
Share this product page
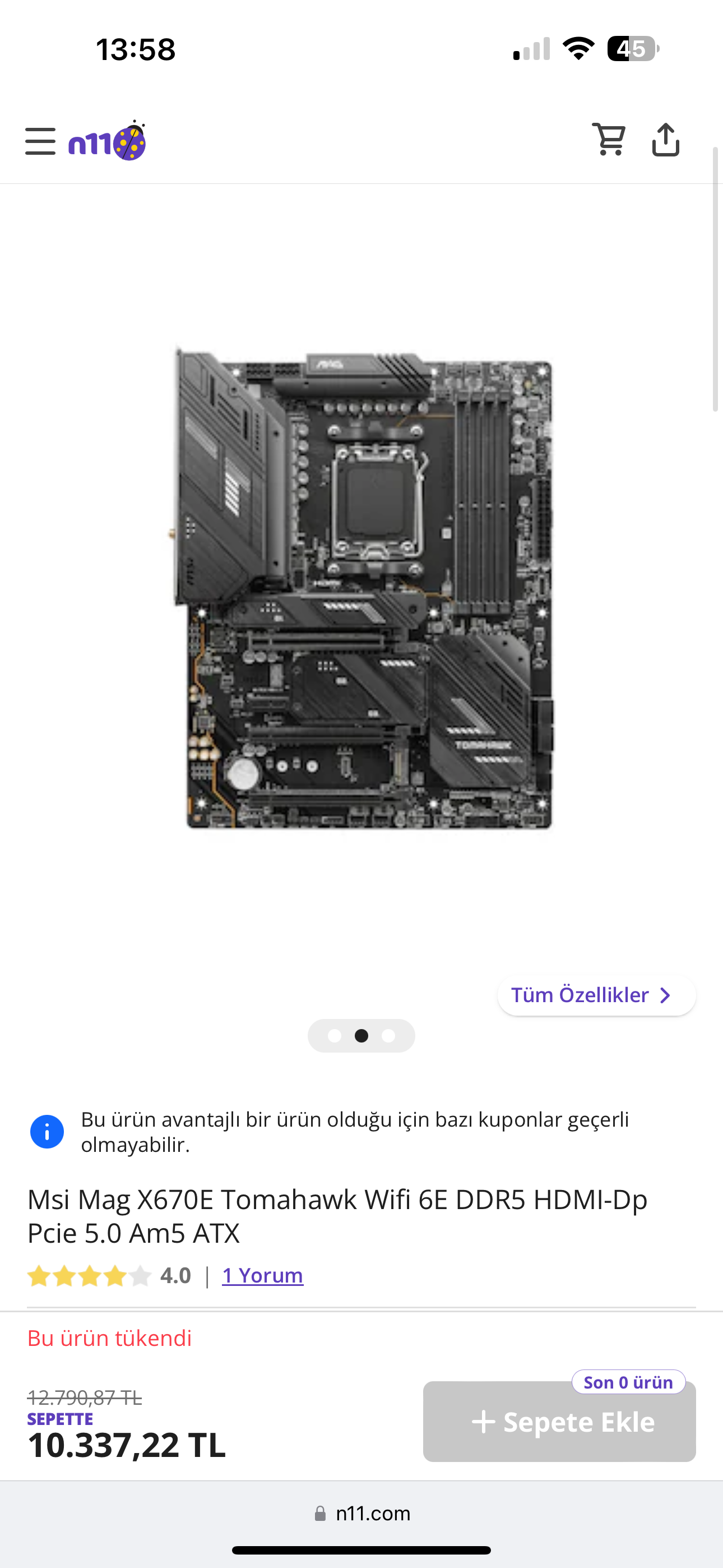(x=665, y=140)
